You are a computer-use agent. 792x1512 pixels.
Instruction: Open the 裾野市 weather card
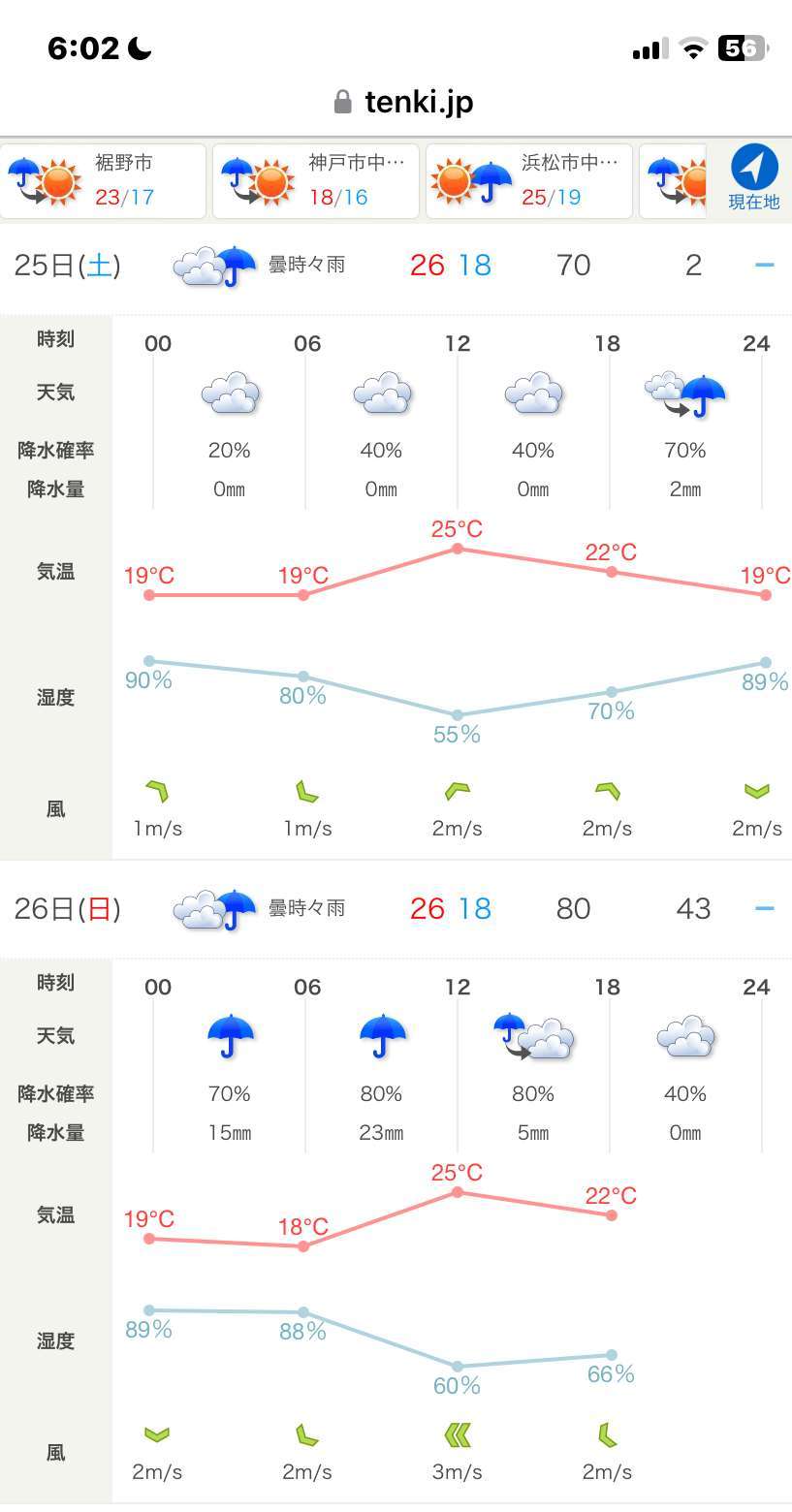coord(103,181)
